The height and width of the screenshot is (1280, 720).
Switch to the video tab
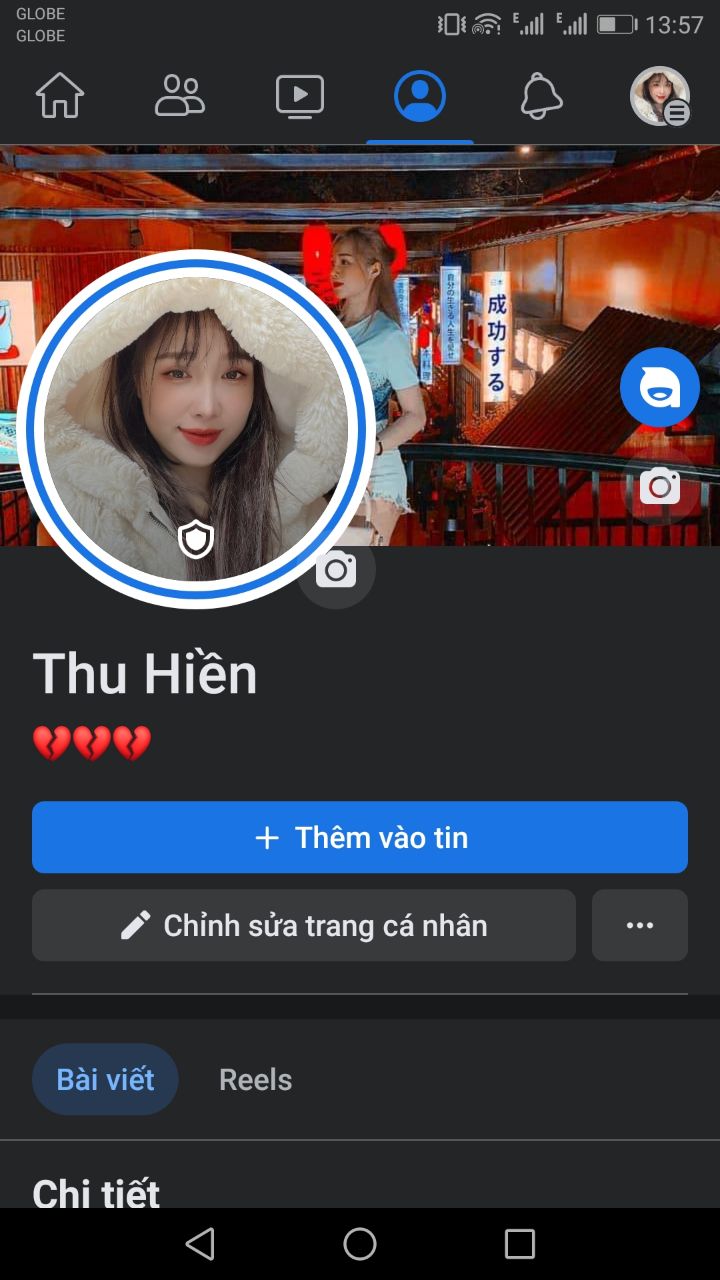click(300, 97)
